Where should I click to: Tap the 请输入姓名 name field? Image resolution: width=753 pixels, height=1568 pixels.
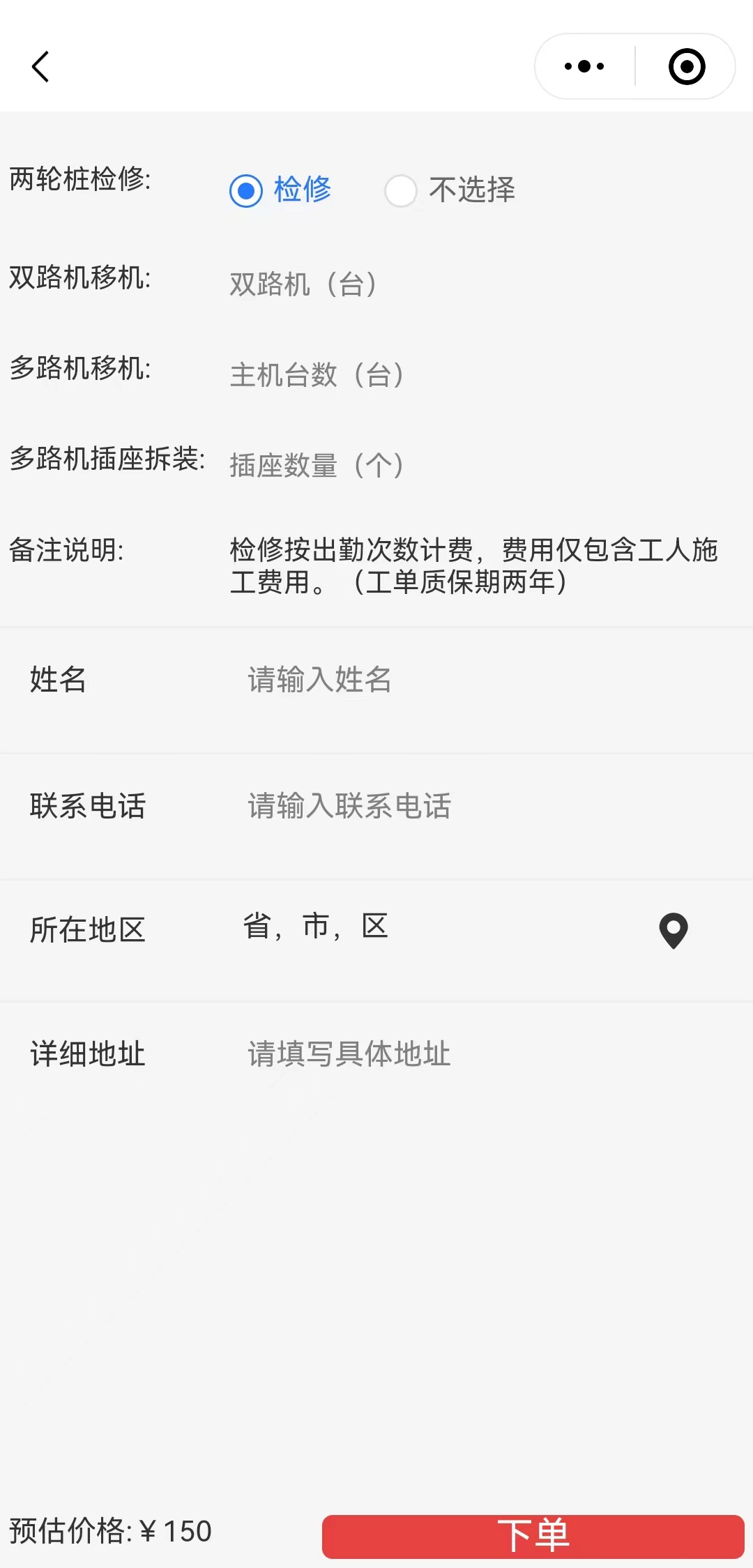pyautogui.click(x=488, y=679)
